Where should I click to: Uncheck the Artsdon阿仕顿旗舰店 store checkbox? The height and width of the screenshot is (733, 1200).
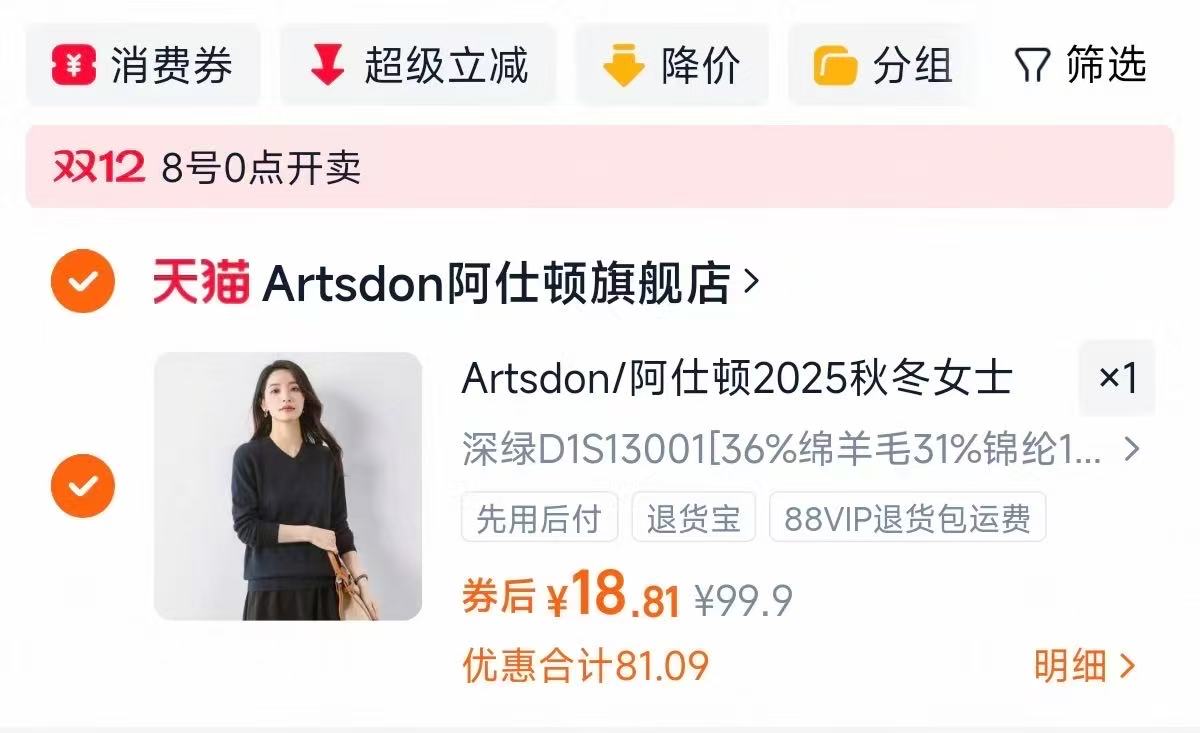[x=83, y=283]
